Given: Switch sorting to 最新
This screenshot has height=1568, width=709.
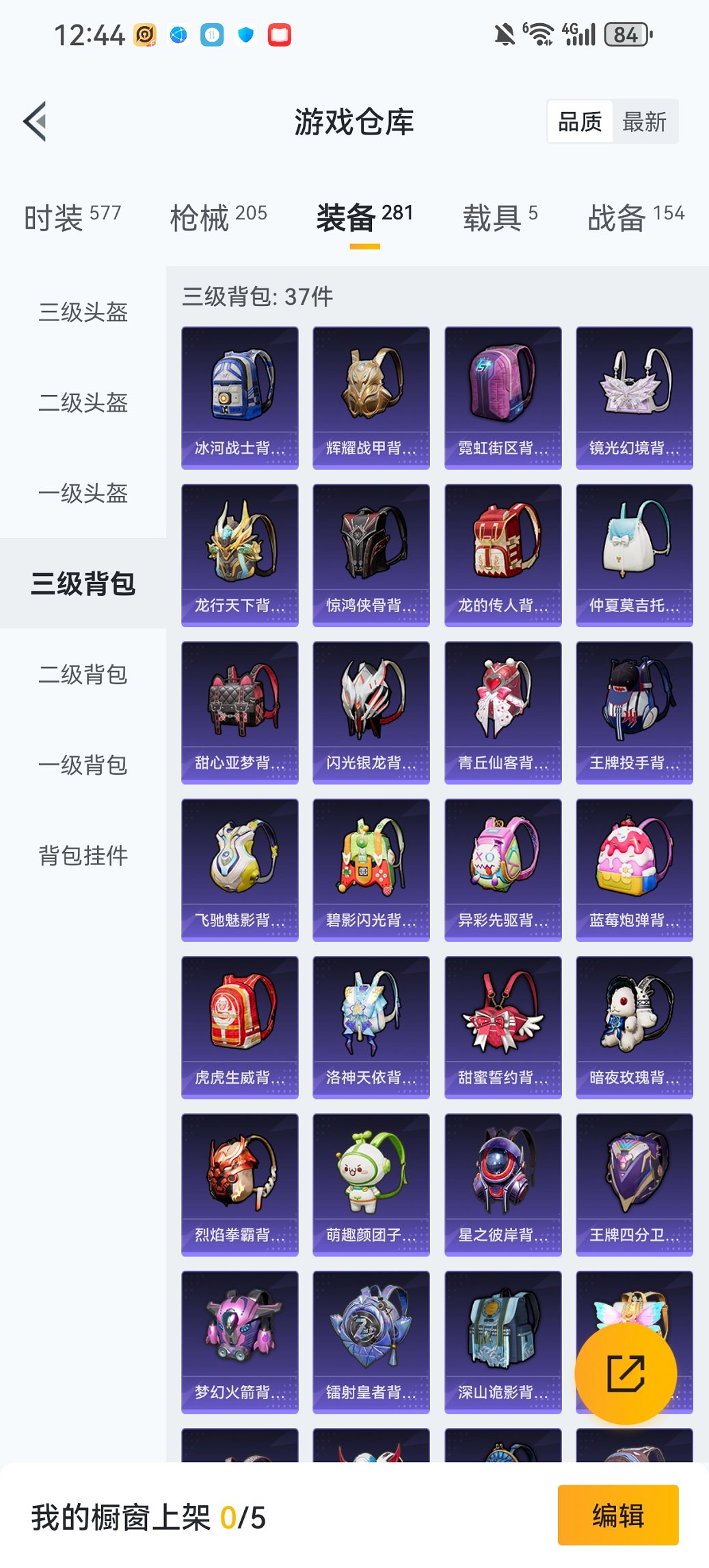Looking at the screenshot, I should click(x=643, y=121).
